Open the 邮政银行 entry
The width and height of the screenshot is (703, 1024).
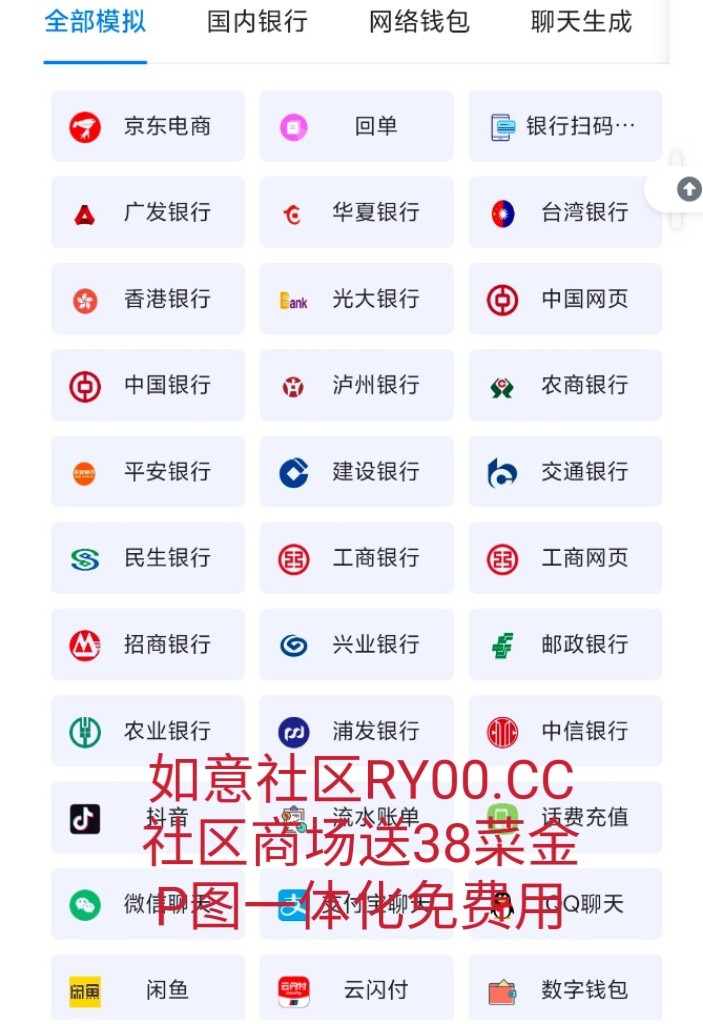click(x=565, y=645)
